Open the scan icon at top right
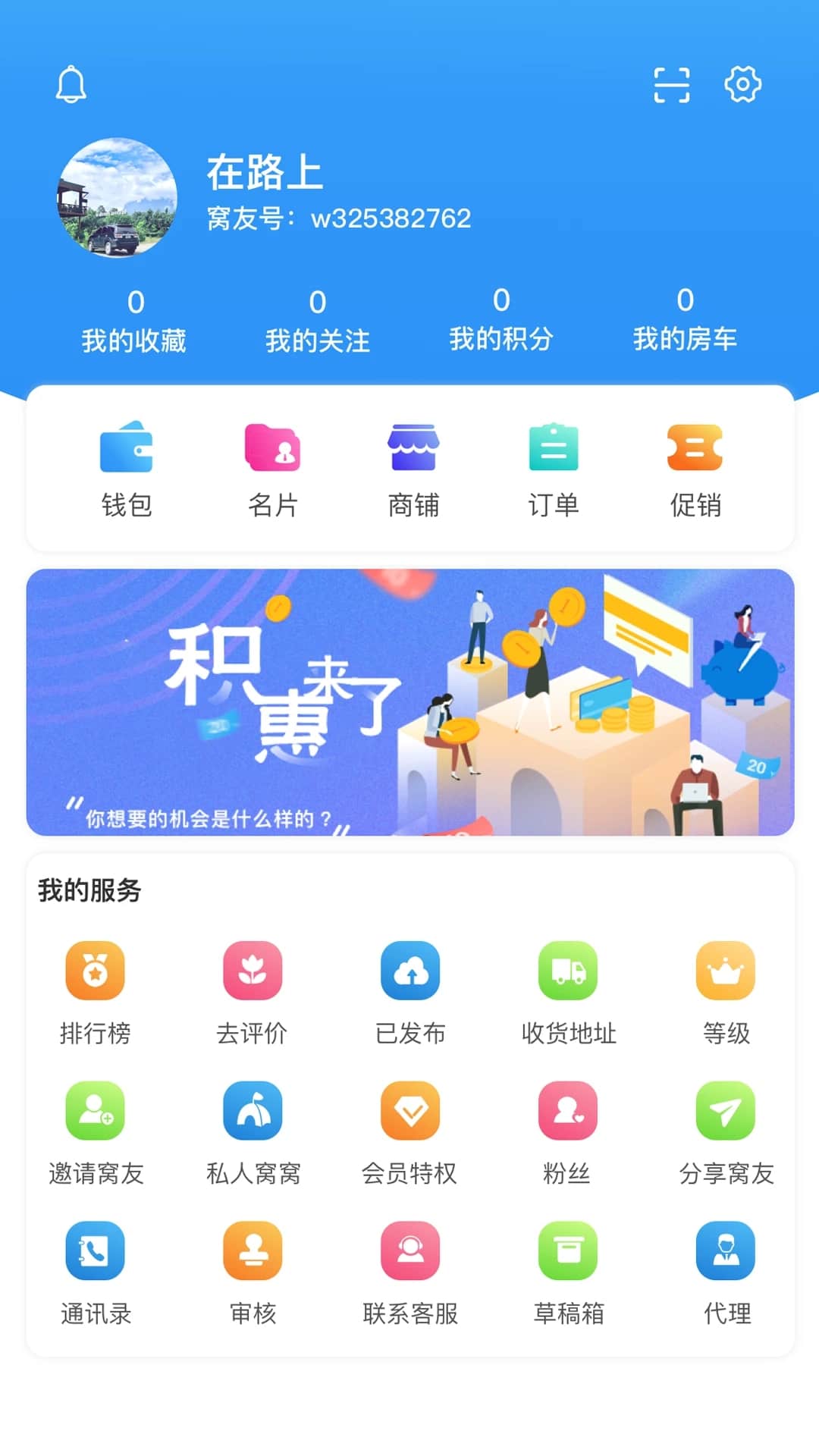The width and height of the screenshot is (819, 1456). pyautogui.click(x=672, y=84)
